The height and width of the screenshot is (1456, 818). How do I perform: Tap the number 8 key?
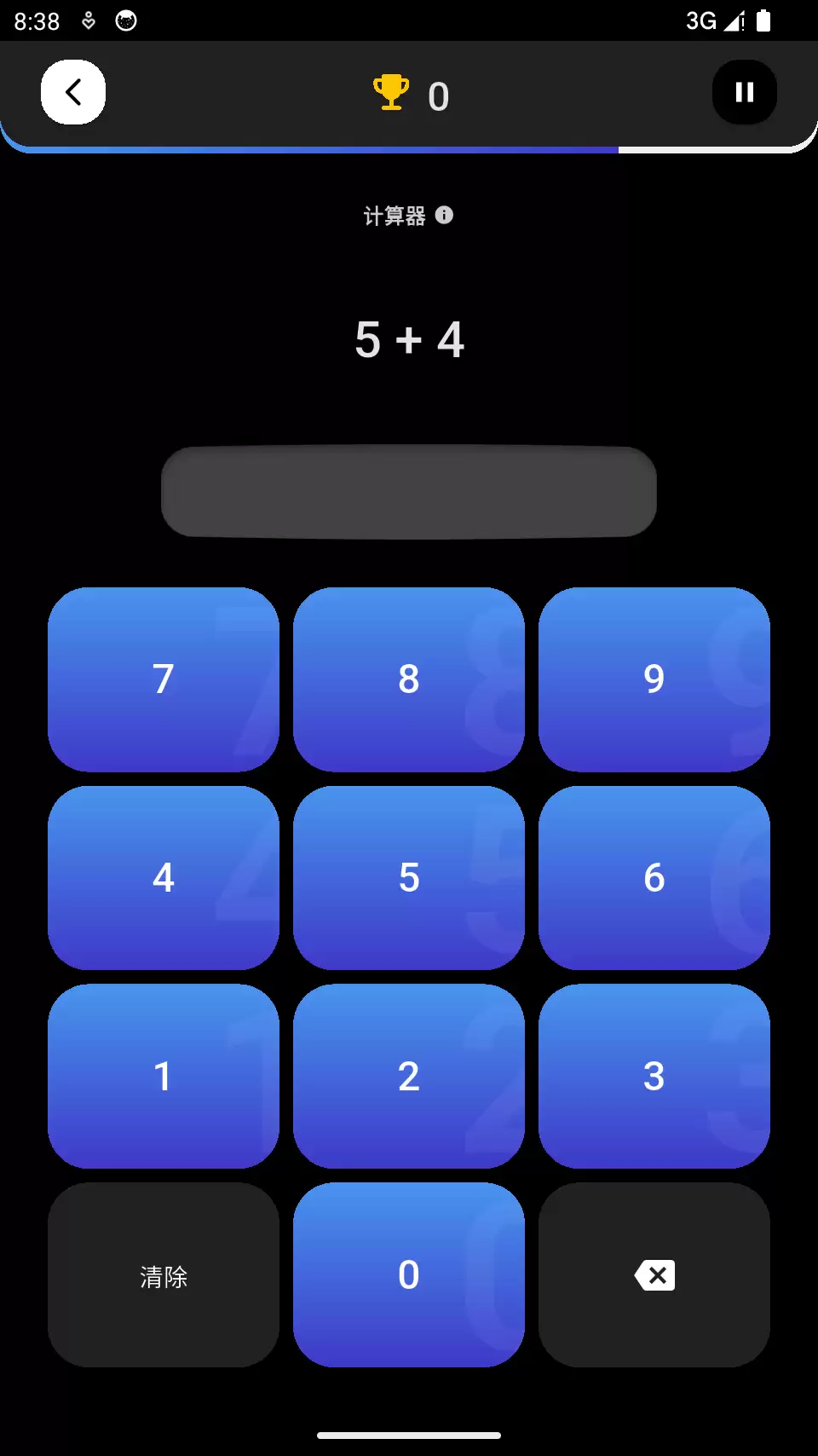tap(409, 679)
